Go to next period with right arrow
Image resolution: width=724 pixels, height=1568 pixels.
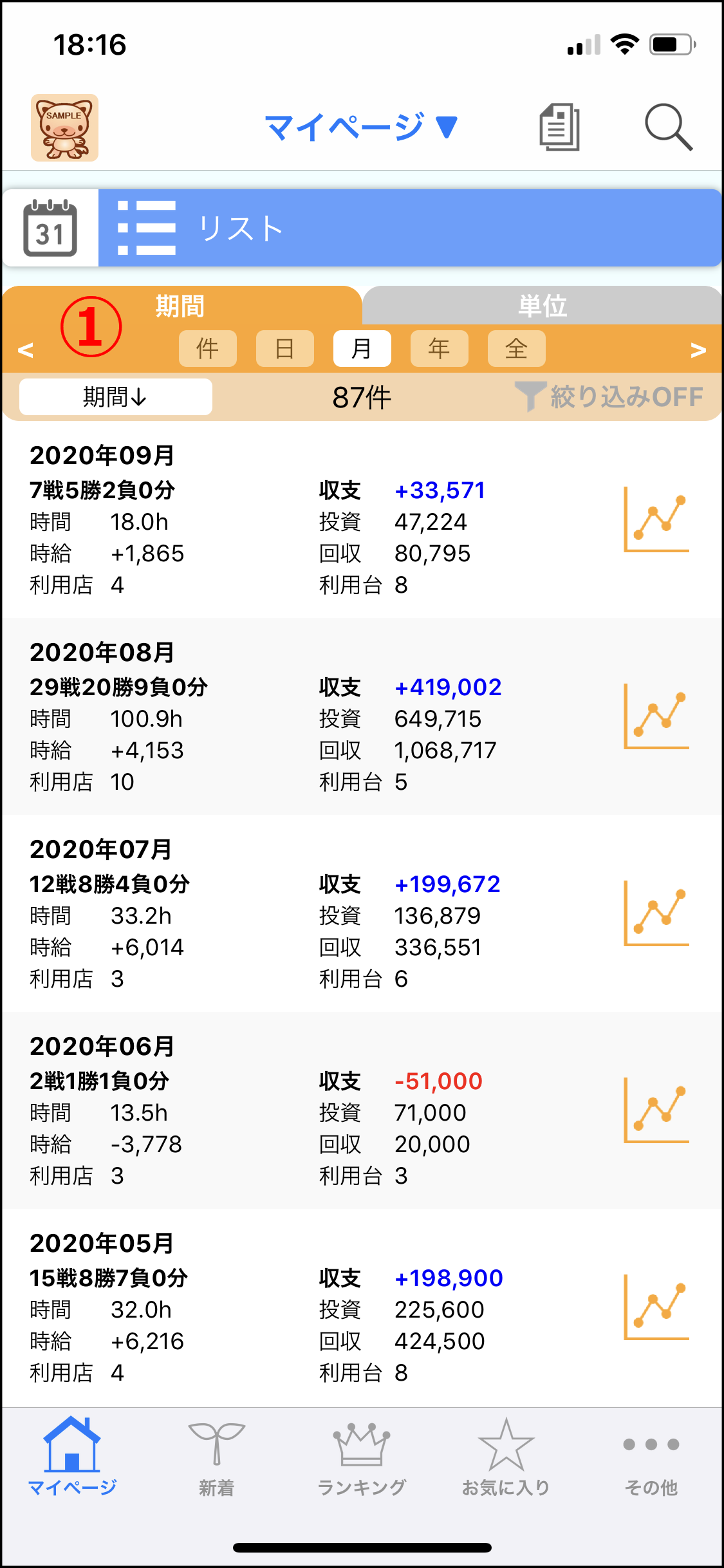[698, 350]
